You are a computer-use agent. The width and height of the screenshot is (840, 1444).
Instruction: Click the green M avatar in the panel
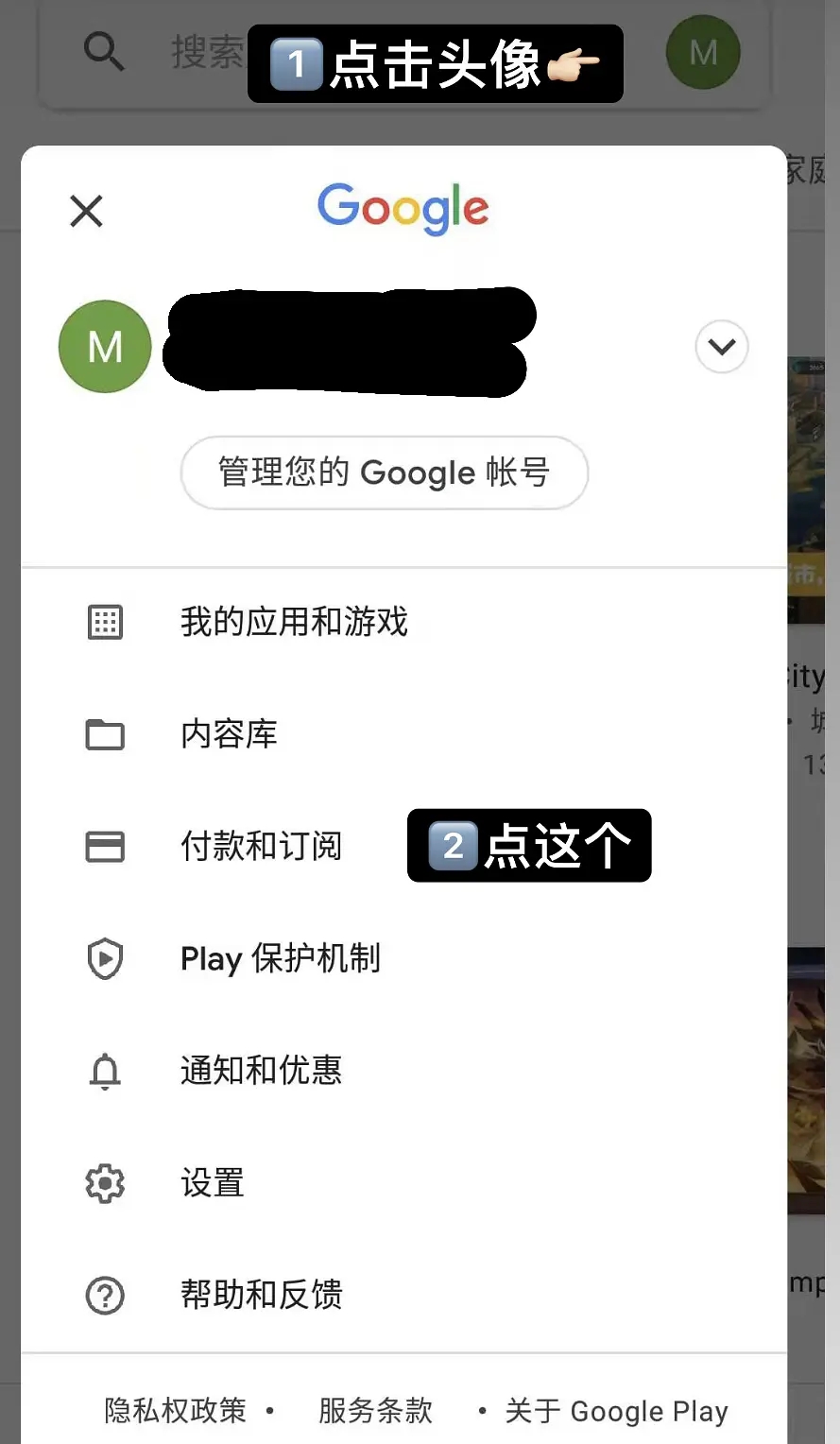click(x=104, y=346)
